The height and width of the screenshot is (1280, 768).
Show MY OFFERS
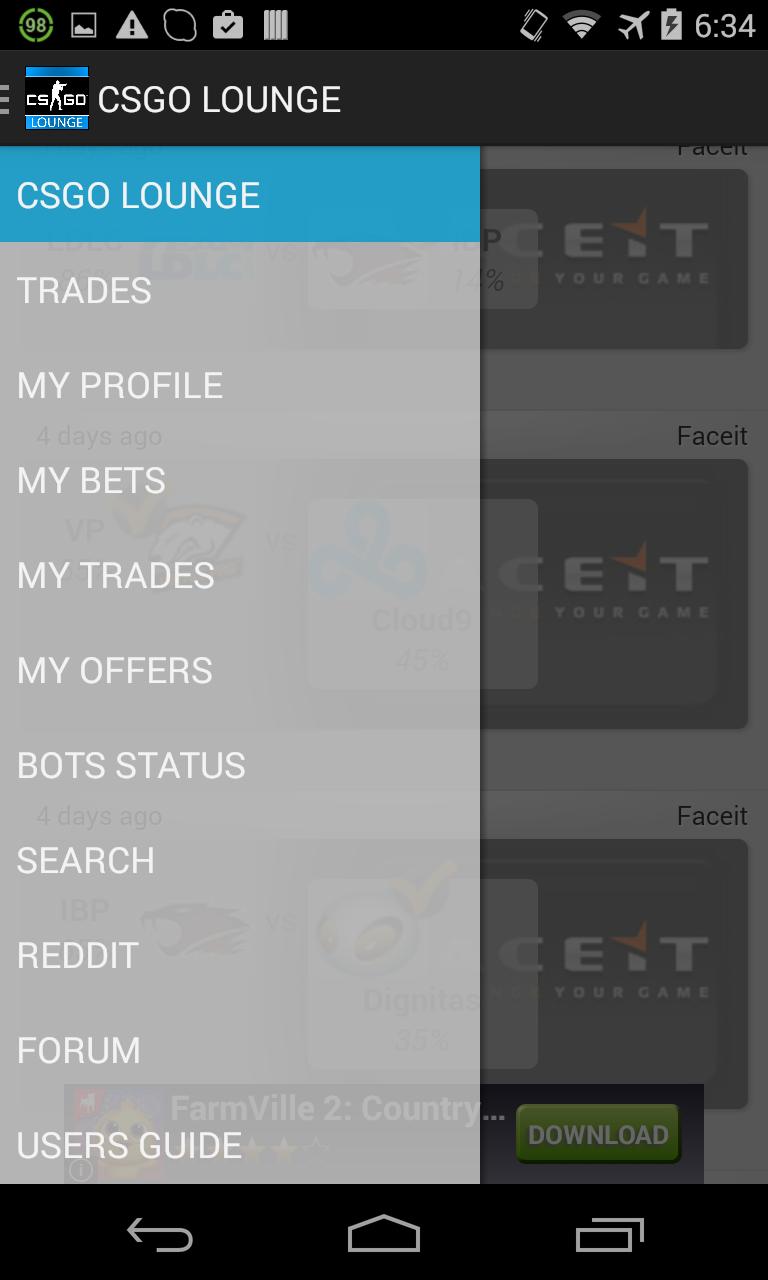click(239, 670)
